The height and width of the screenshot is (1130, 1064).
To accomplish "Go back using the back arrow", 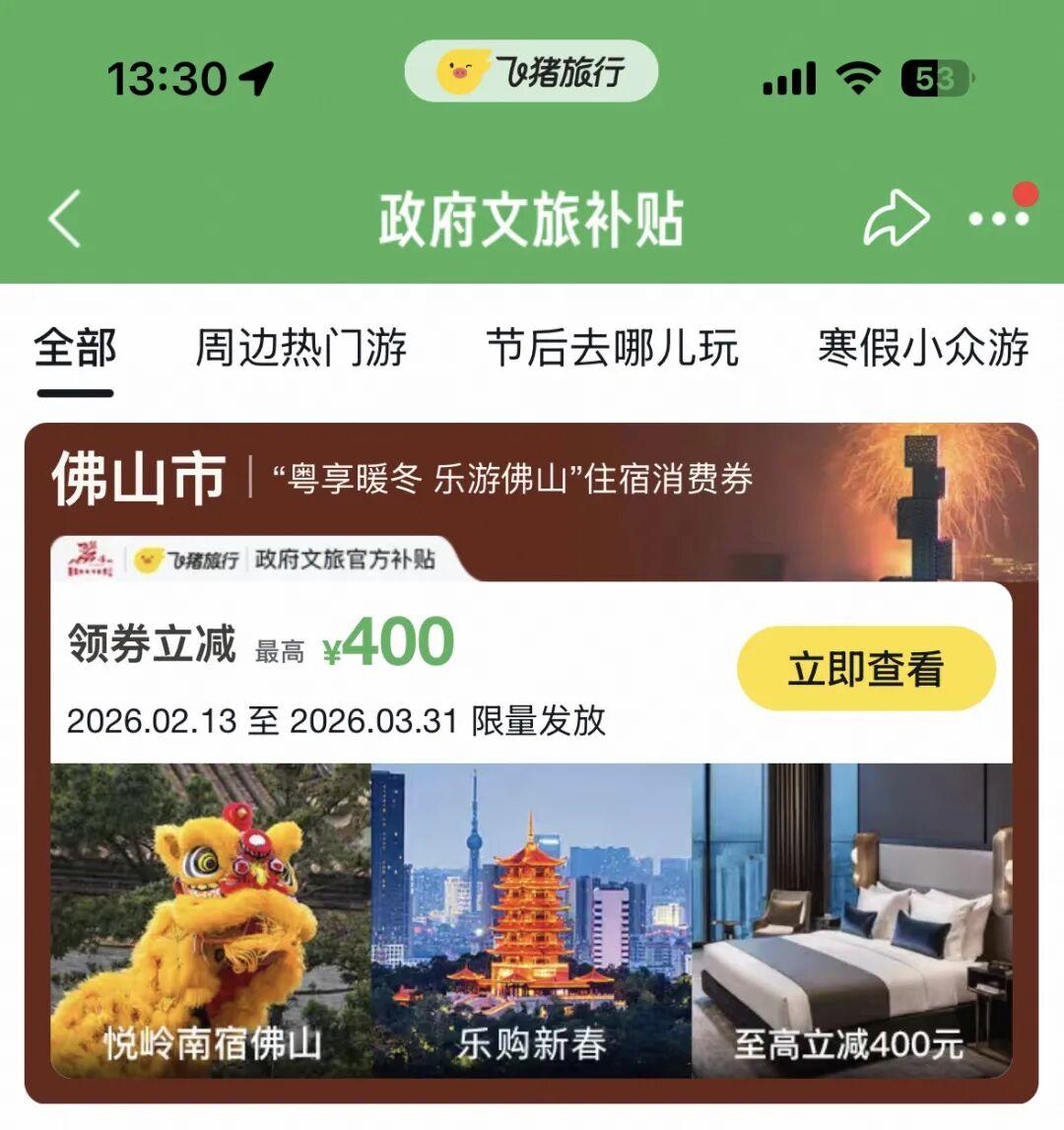I will [x=65, y=219].
